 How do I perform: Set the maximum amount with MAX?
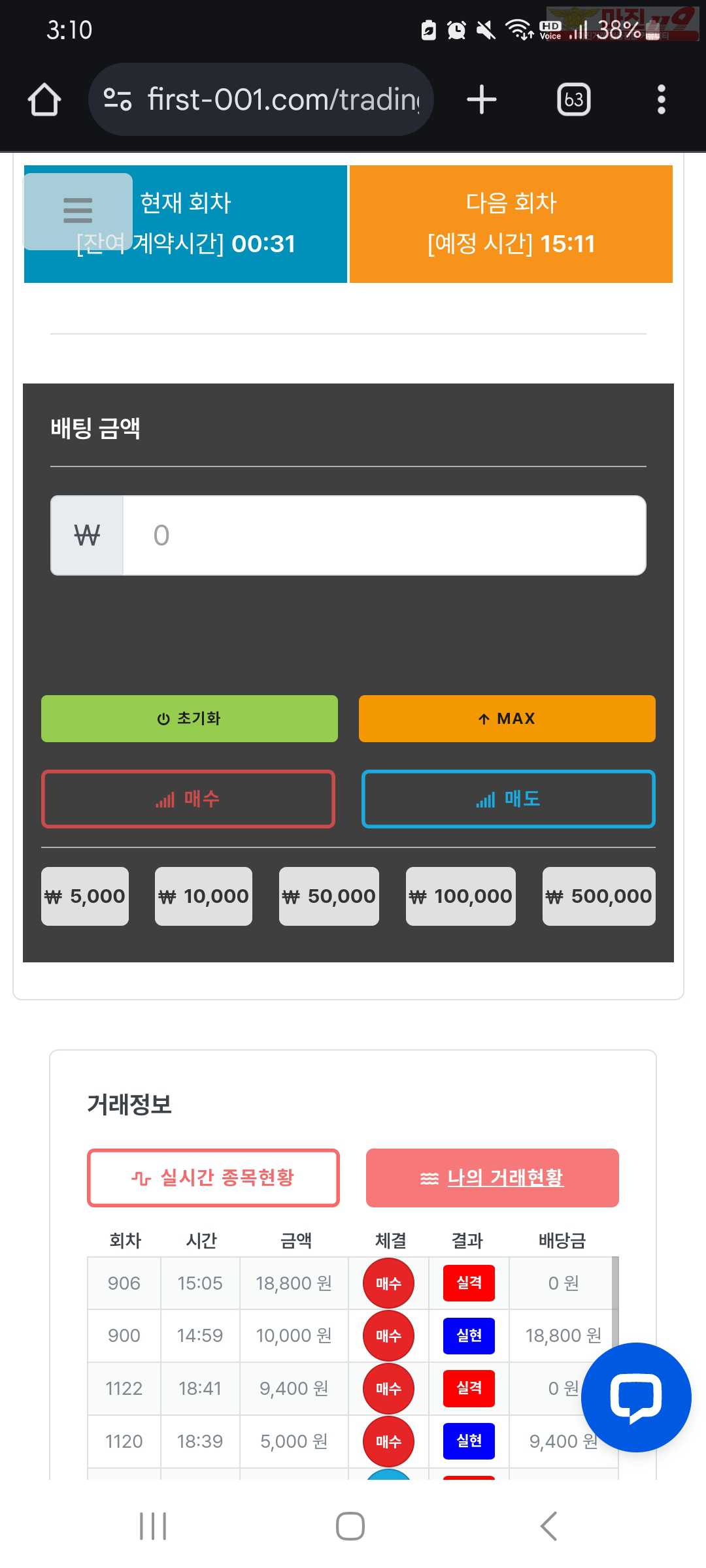click(507, 719)
